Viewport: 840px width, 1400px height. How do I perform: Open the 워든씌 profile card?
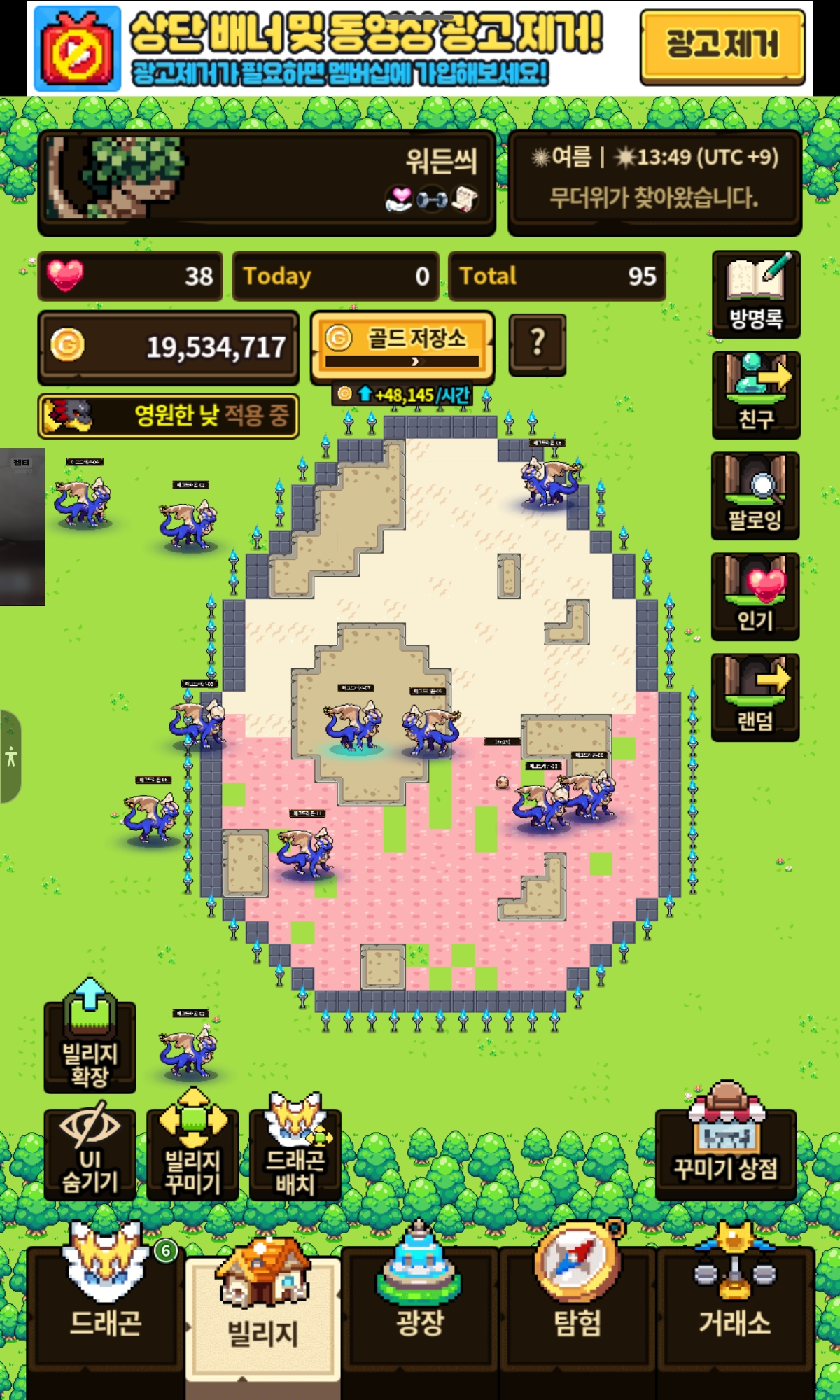[x=267, y=181]
